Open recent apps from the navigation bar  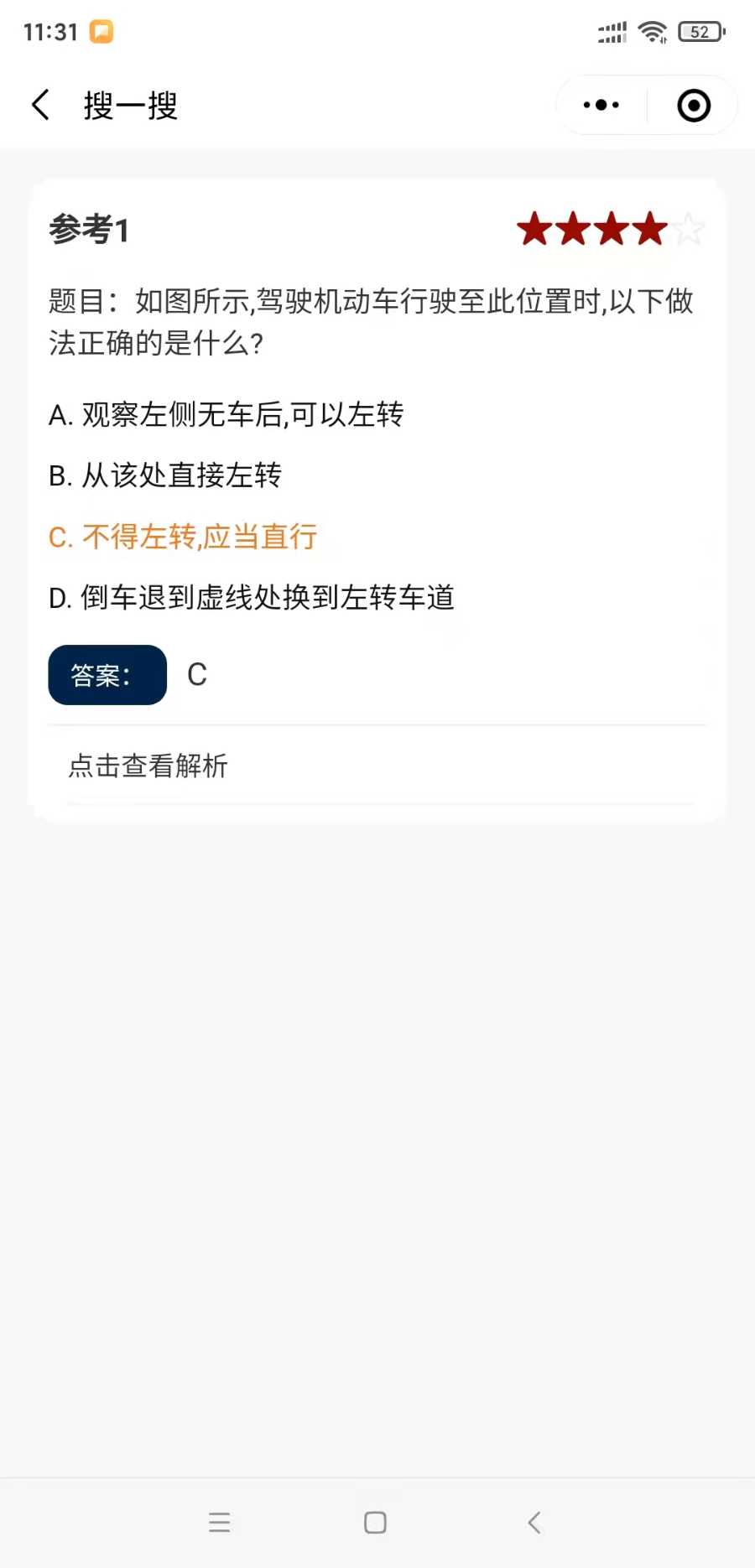click(220, 1523)
